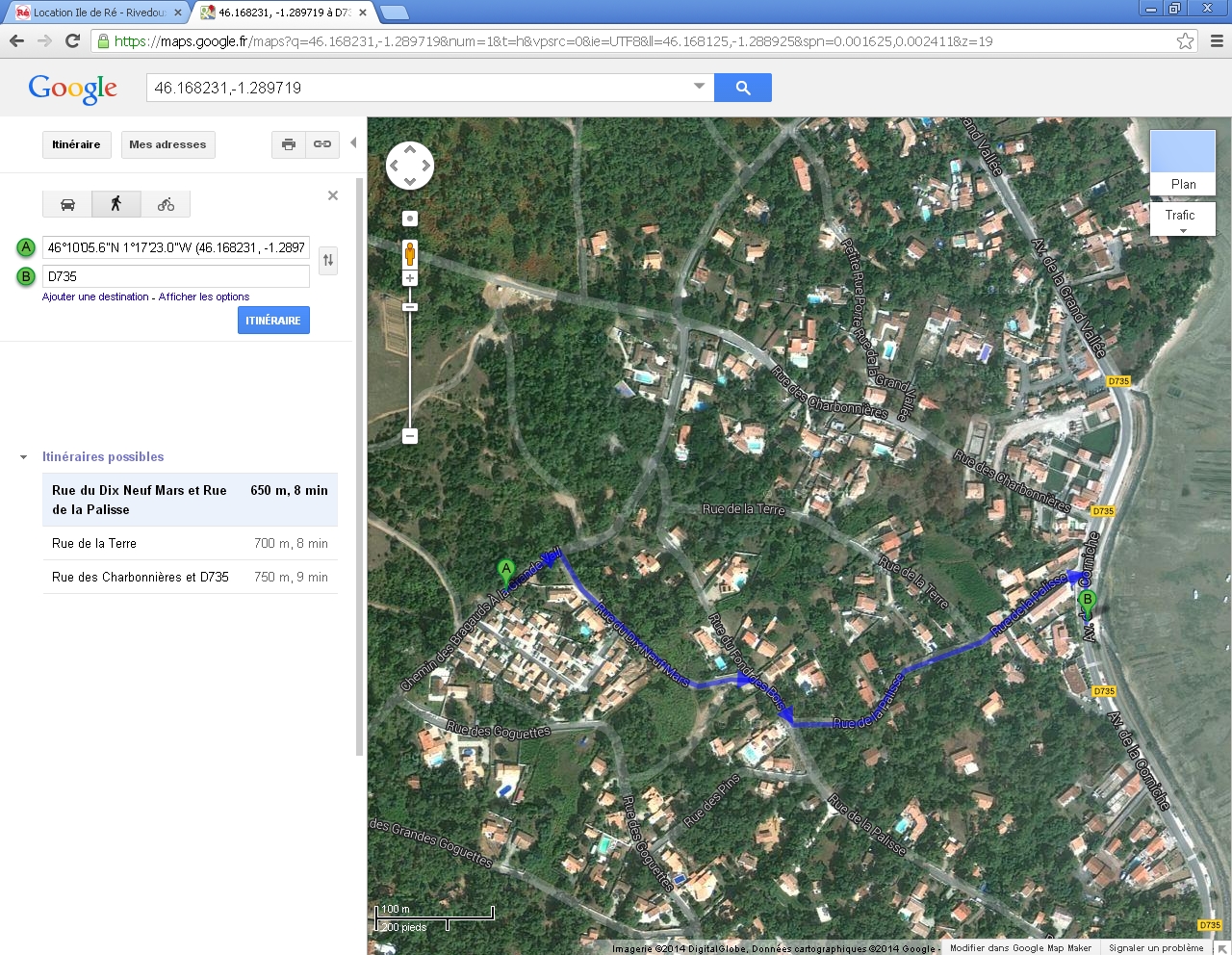Select driving mode car icon
The image size is (1232, 955).
pos(67,204)
